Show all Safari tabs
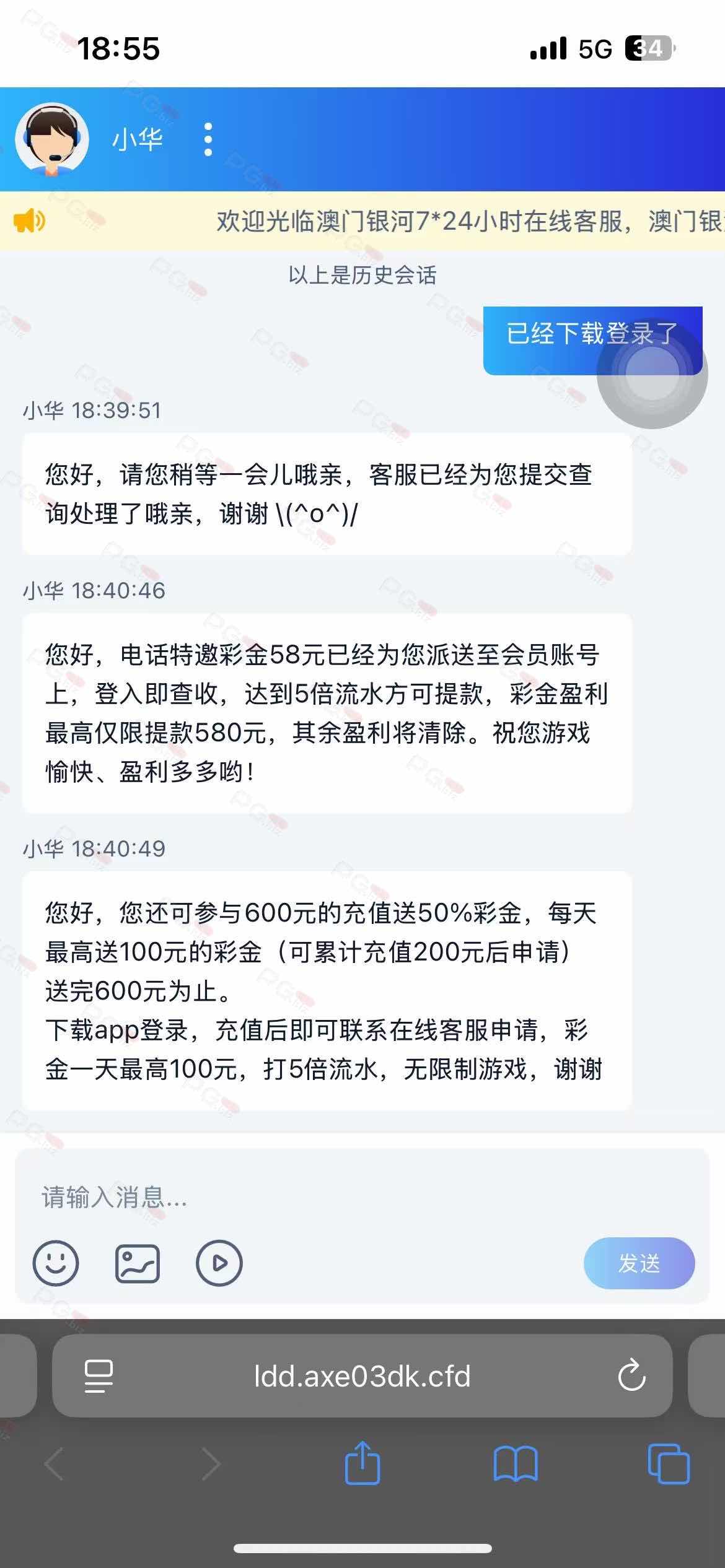 pos(669,1464)
